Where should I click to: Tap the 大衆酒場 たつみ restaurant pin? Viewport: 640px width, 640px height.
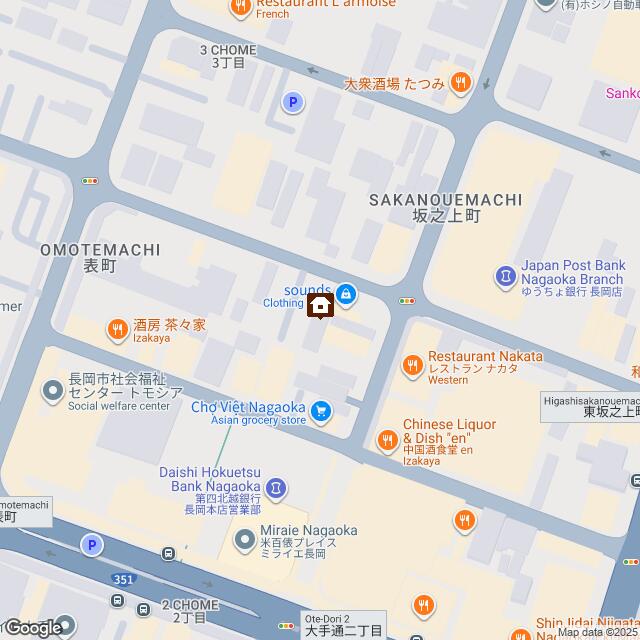pyautogui.click(x=460, y=83)
